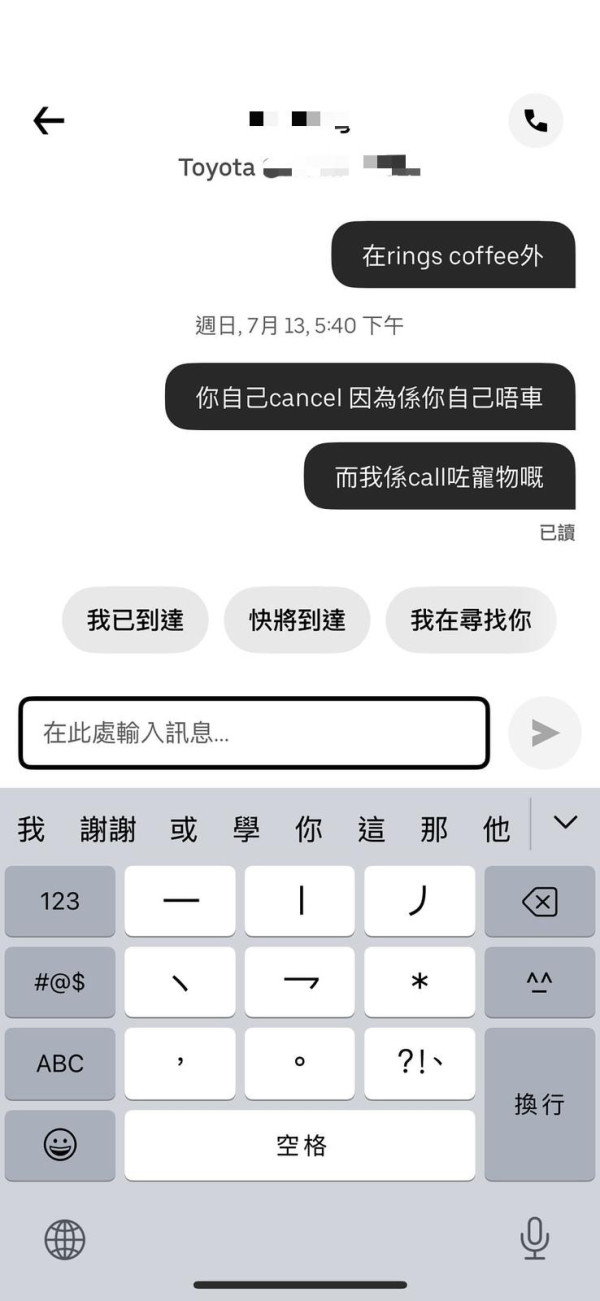Choose keyboard suggestion 謝謝
This screenshot has width=600, height=1301.
click(x=108, y=829)
